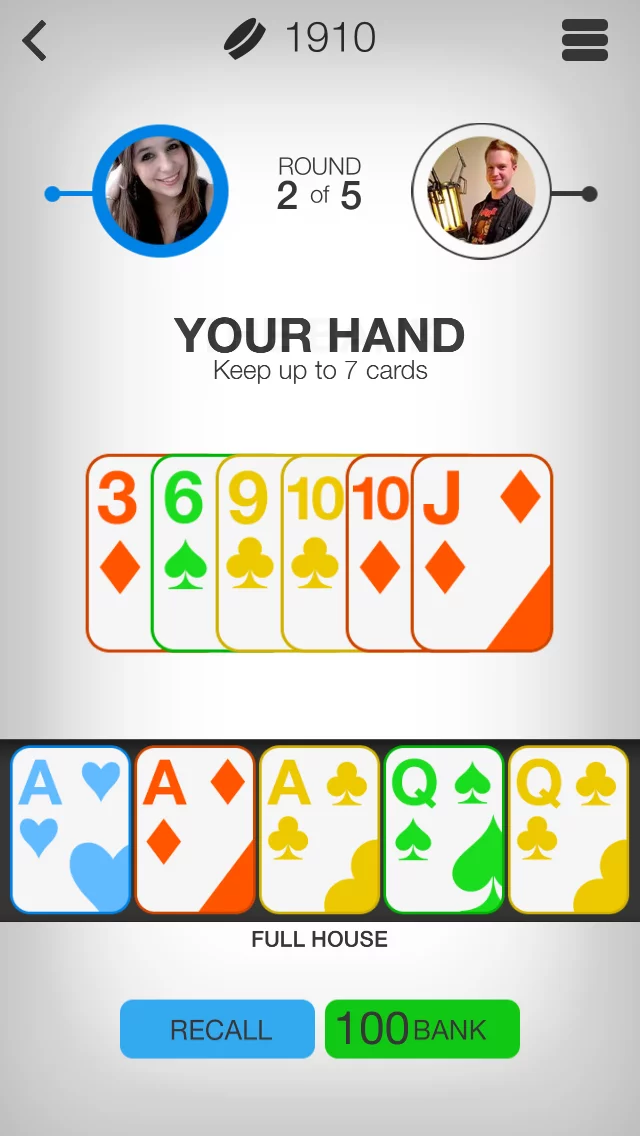Screen dimensions: 640x1136
Task: Tap the Ace of clubs in played row
Action: click(319, 829)
